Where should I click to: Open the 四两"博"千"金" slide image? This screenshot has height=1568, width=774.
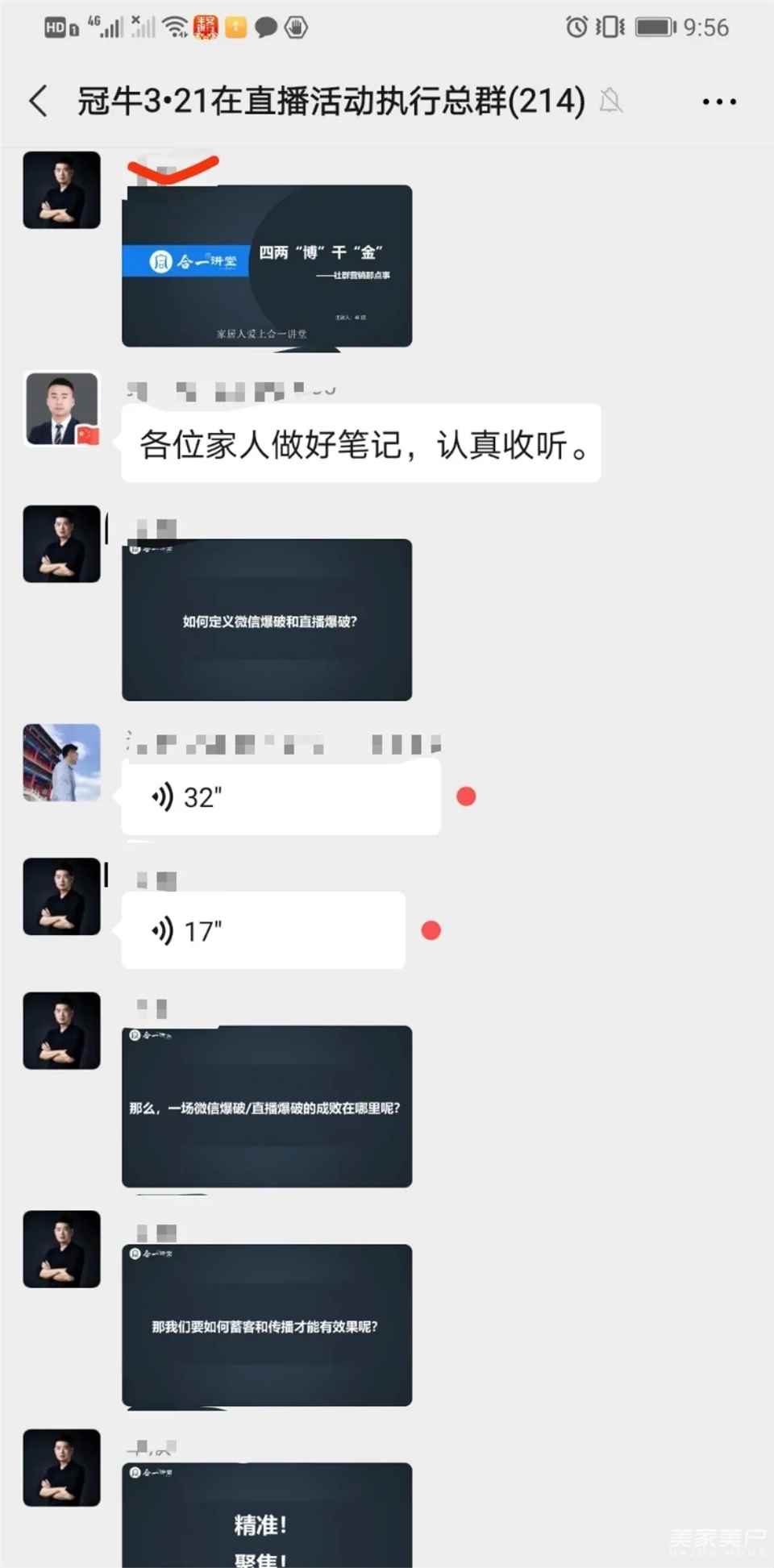pos(267,266)
